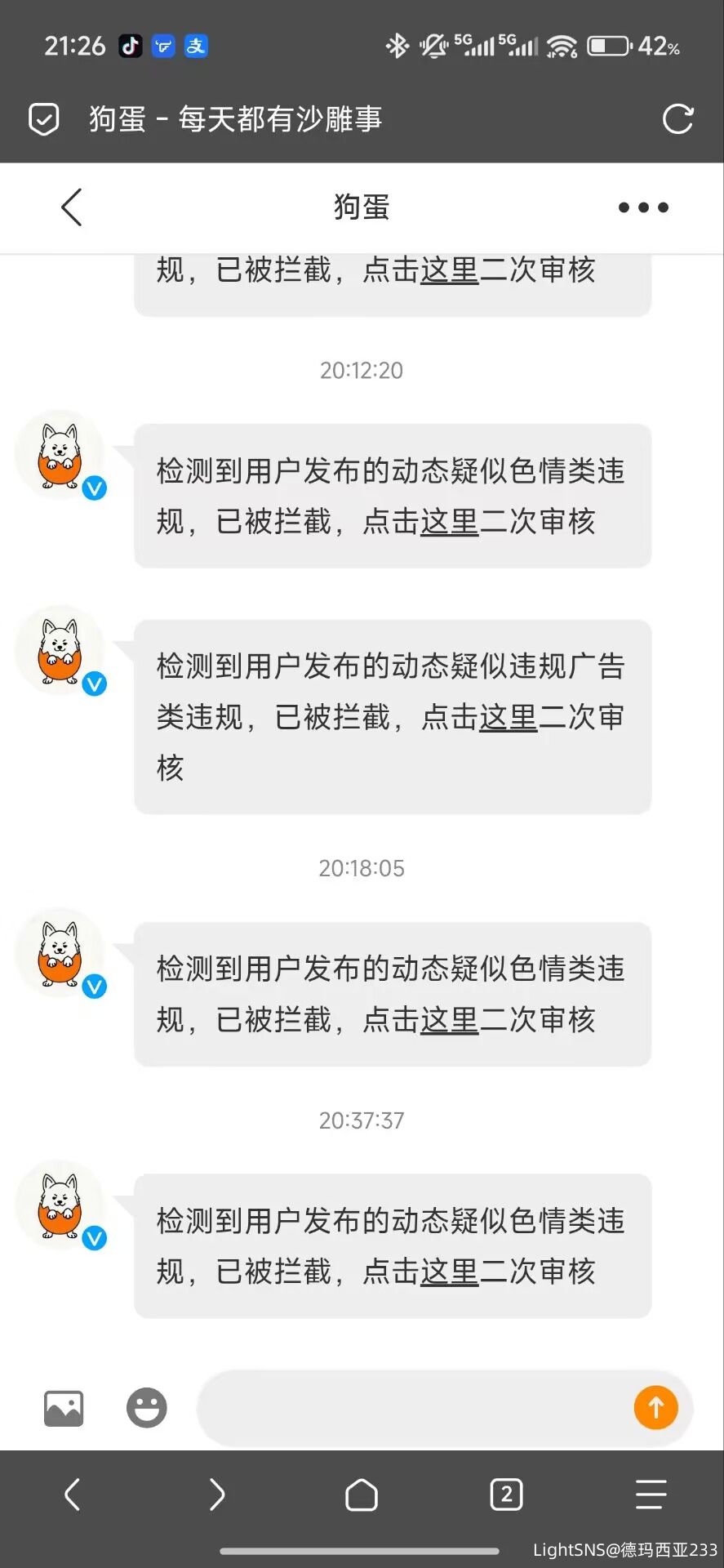Open the three-dot more options menu
The image size is (724, 1568).
pyautogui.click(x=643, y=207)
